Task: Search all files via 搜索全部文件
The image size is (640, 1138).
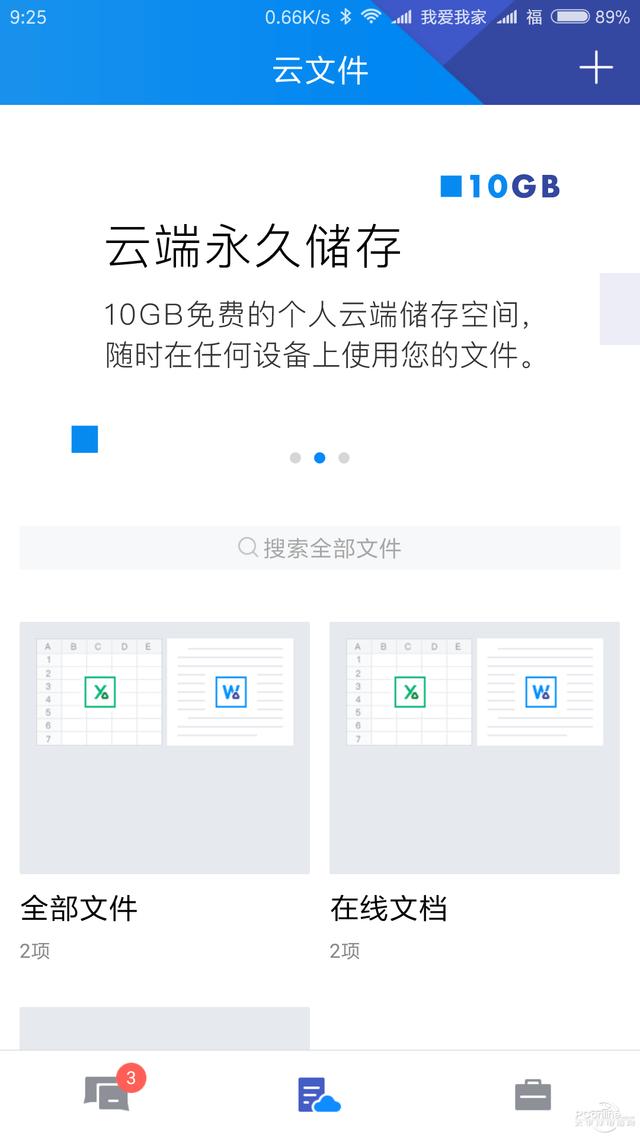Action: [x=320, y=548]
